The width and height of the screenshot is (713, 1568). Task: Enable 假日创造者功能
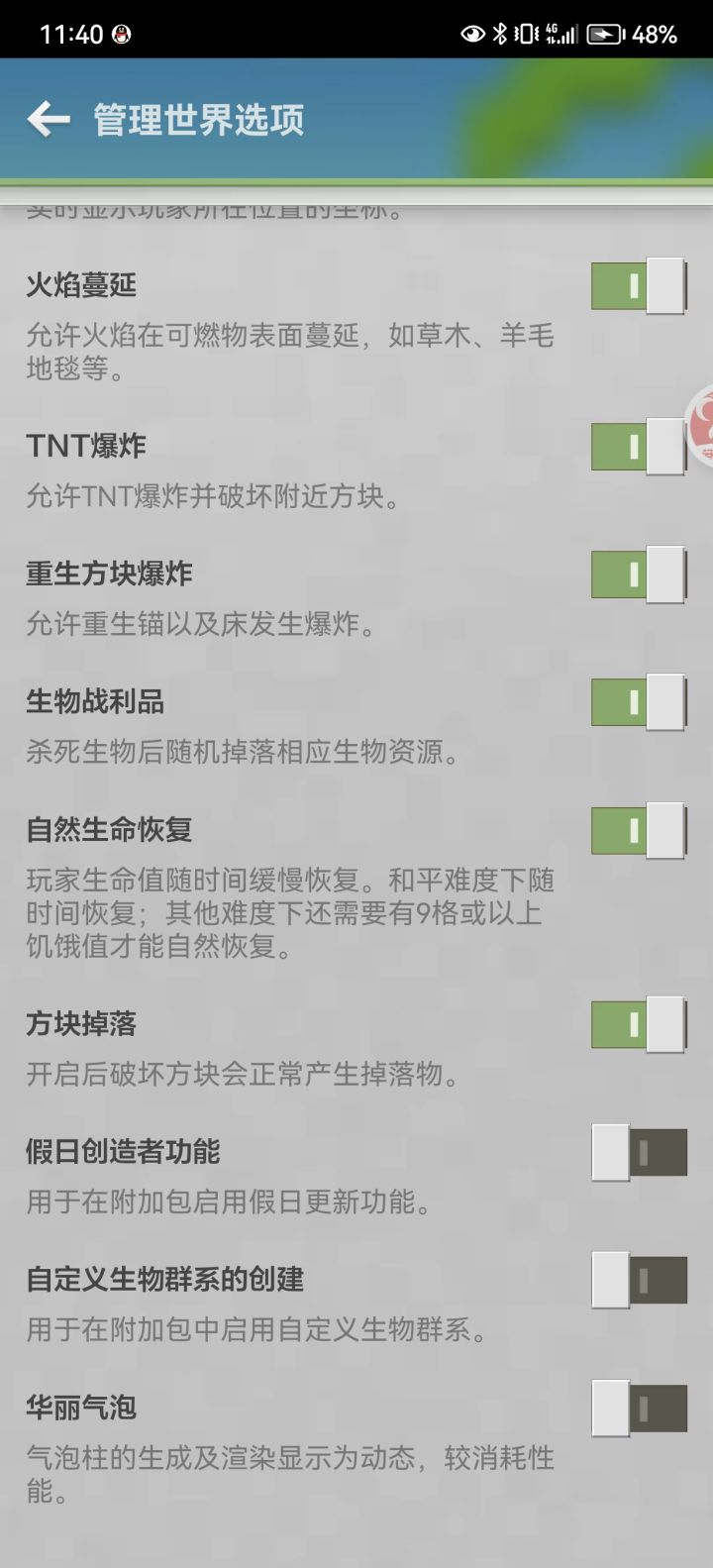(x=639, y=1152)
